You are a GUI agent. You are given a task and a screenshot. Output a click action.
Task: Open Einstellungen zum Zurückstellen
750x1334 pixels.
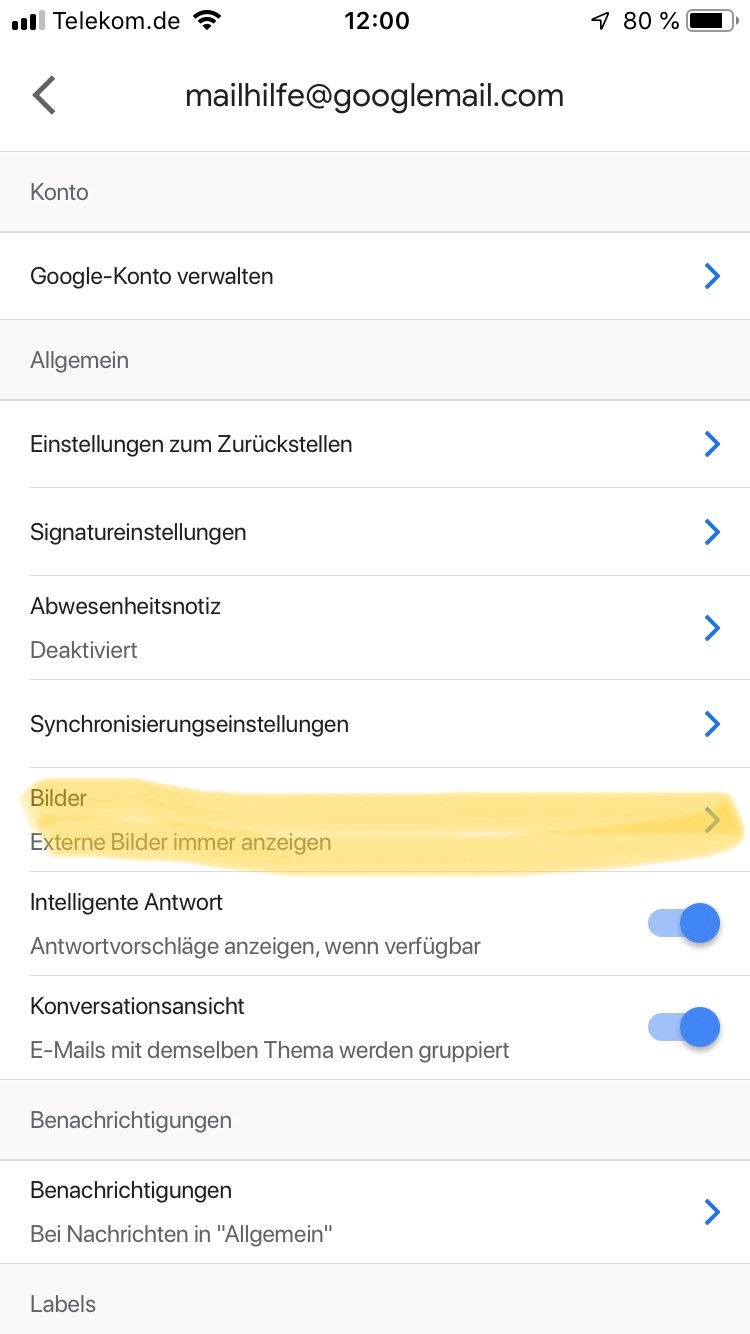point(375,444)
